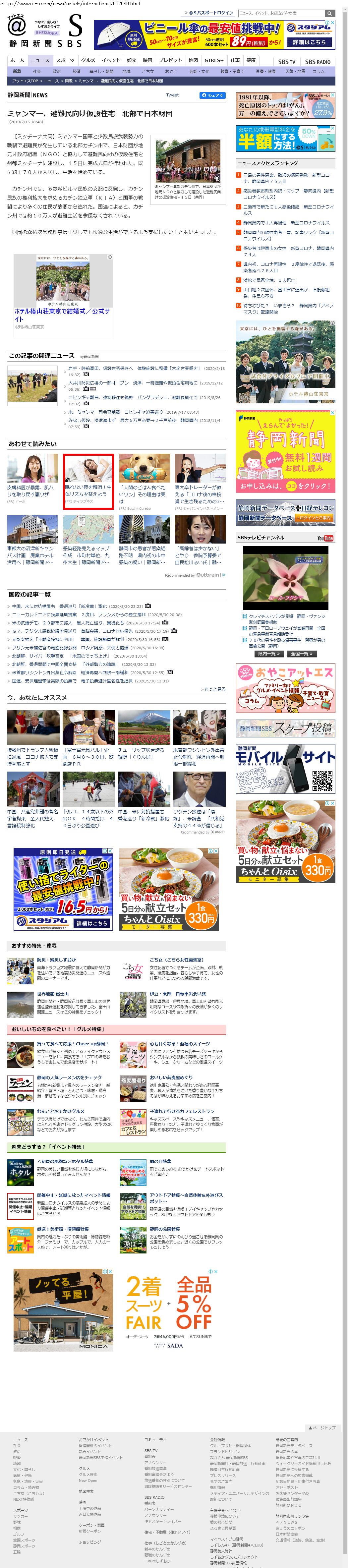Open 世界遺産 富士山 feature
The width and height of the screenshot is (348, 1568).
[x=53, y=993]
